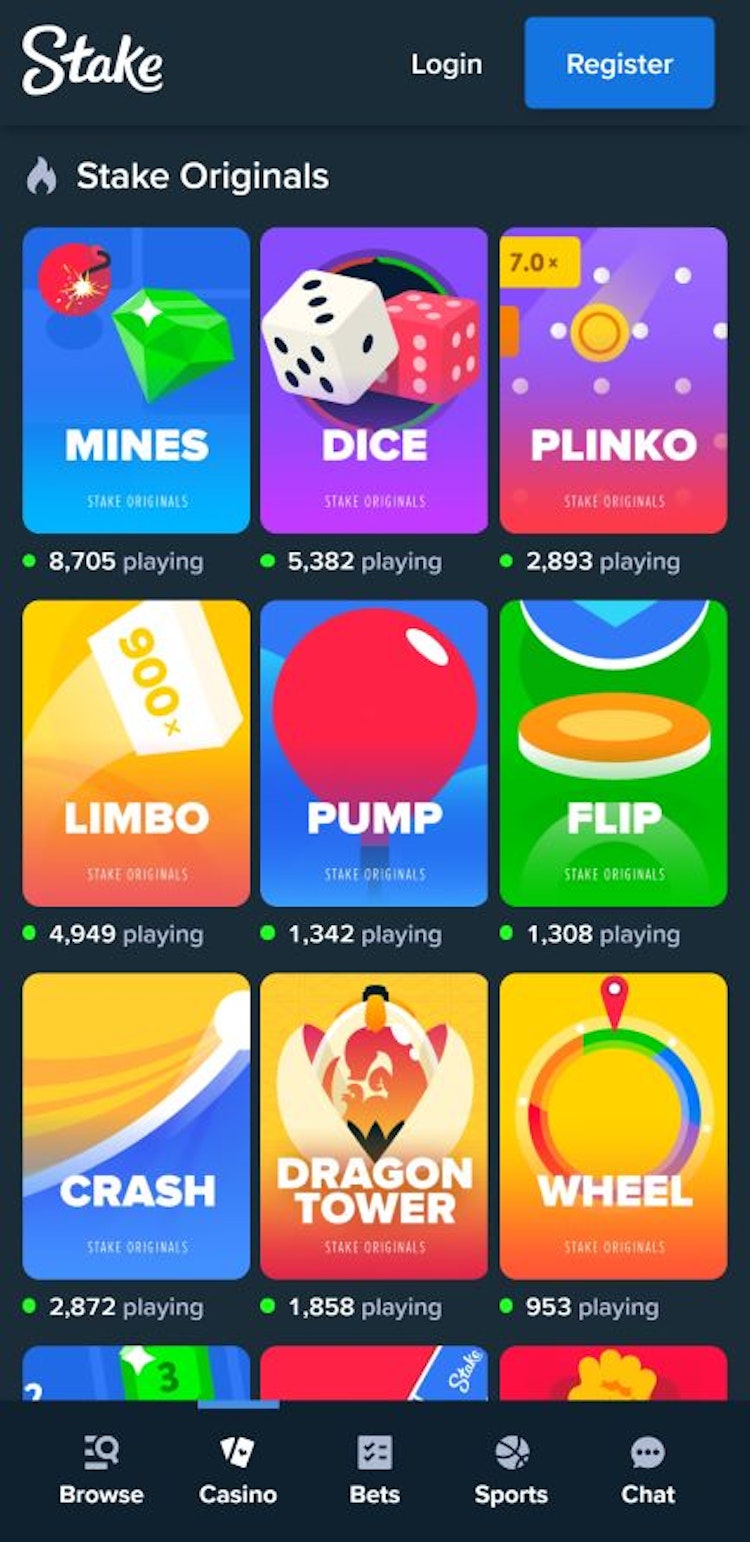The width and height of the screenshot is (750, 1542).
Task: Open the Crash game card
Action: tap(136, 1125)
